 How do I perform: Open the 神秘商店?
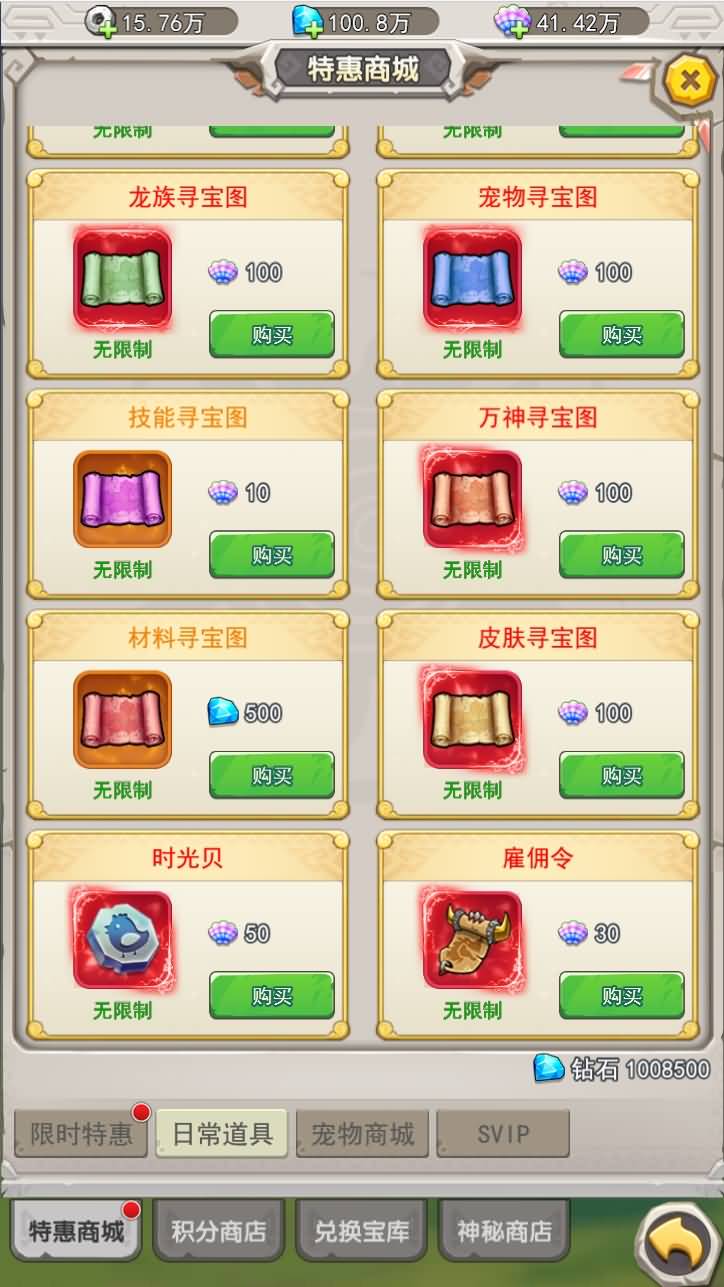tap(504, 1231)
